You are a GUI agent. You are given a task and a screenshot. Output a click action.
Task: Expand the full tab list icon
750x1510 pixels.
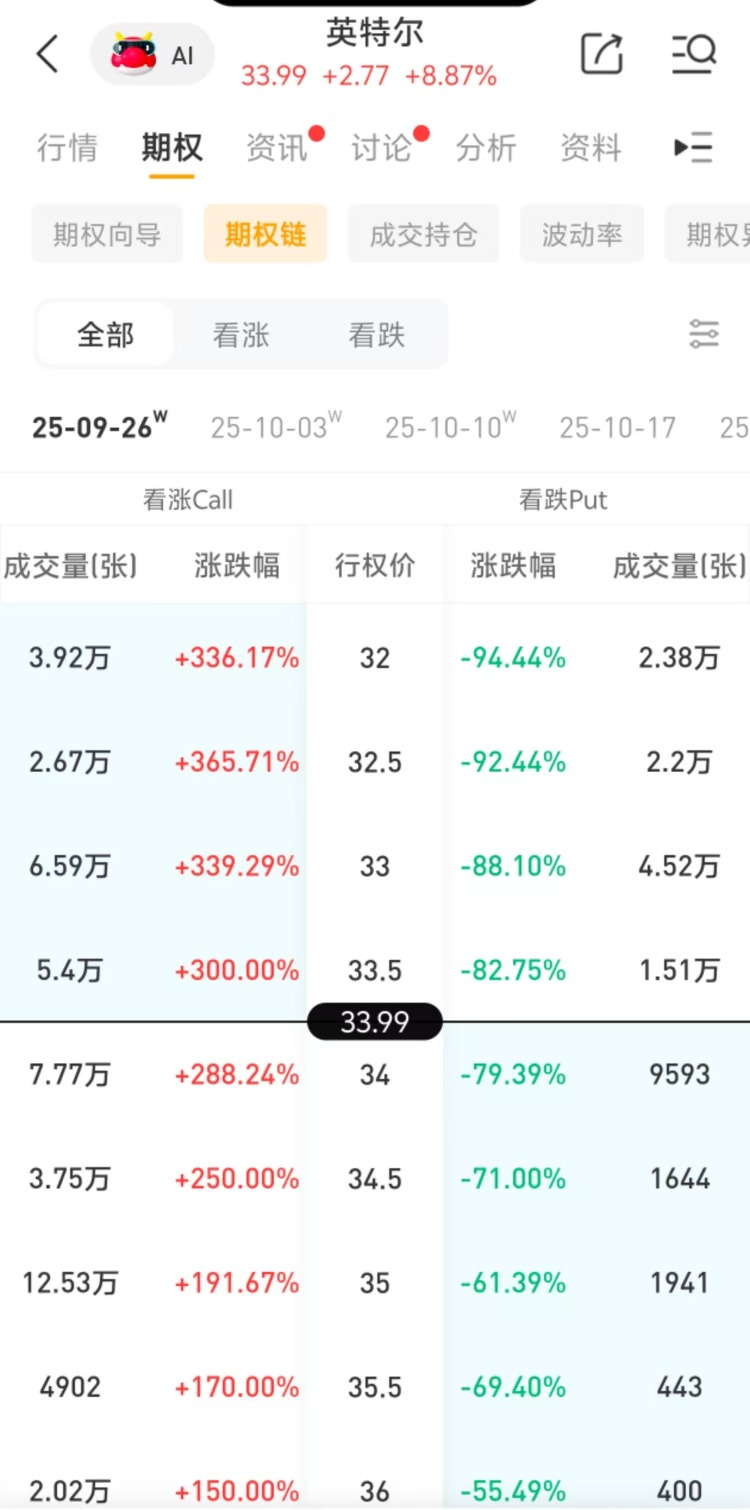(x=693, y=148)
